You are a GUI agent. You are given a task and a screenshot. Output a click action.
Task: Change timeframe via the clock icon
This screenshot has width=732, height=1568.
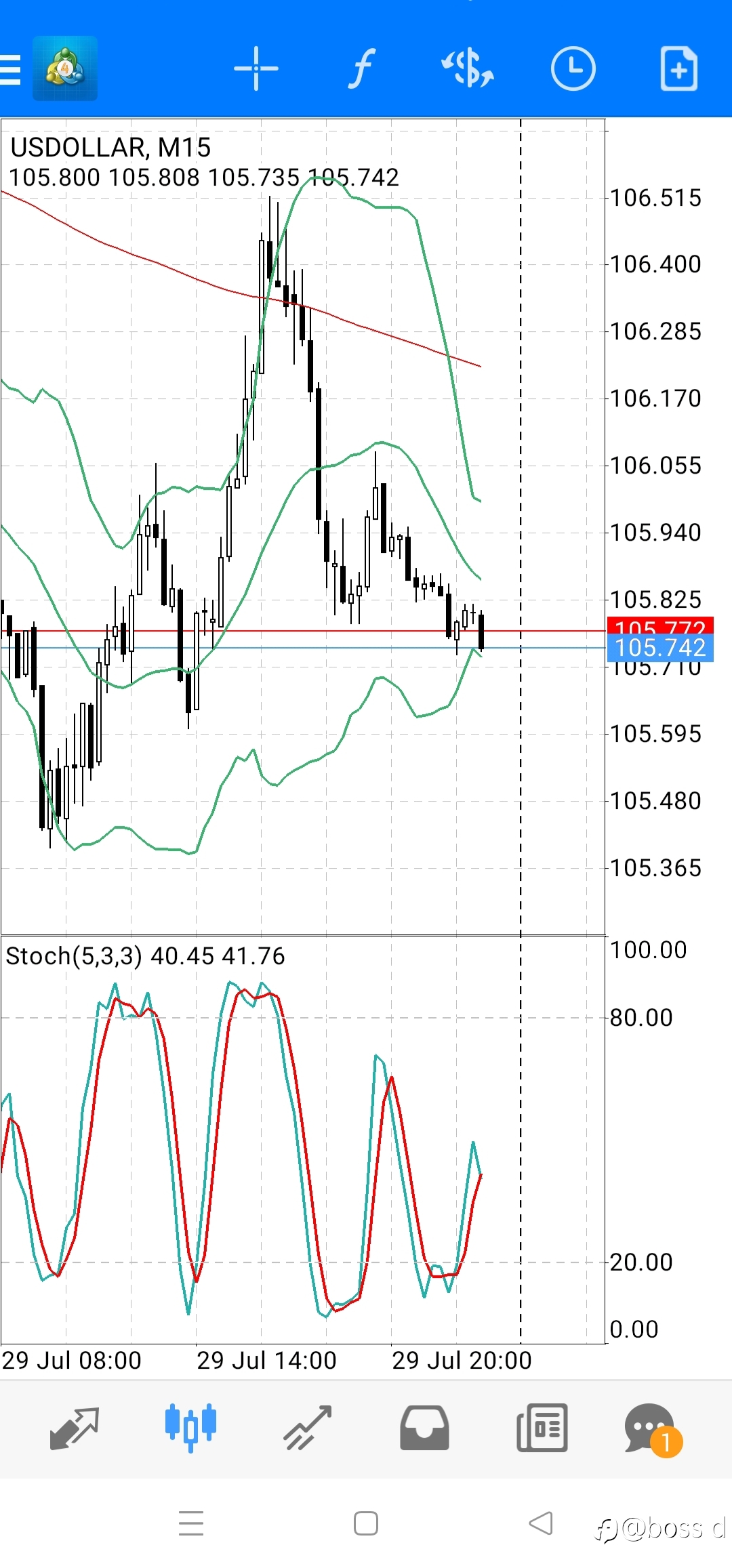(x=573, y=68)
